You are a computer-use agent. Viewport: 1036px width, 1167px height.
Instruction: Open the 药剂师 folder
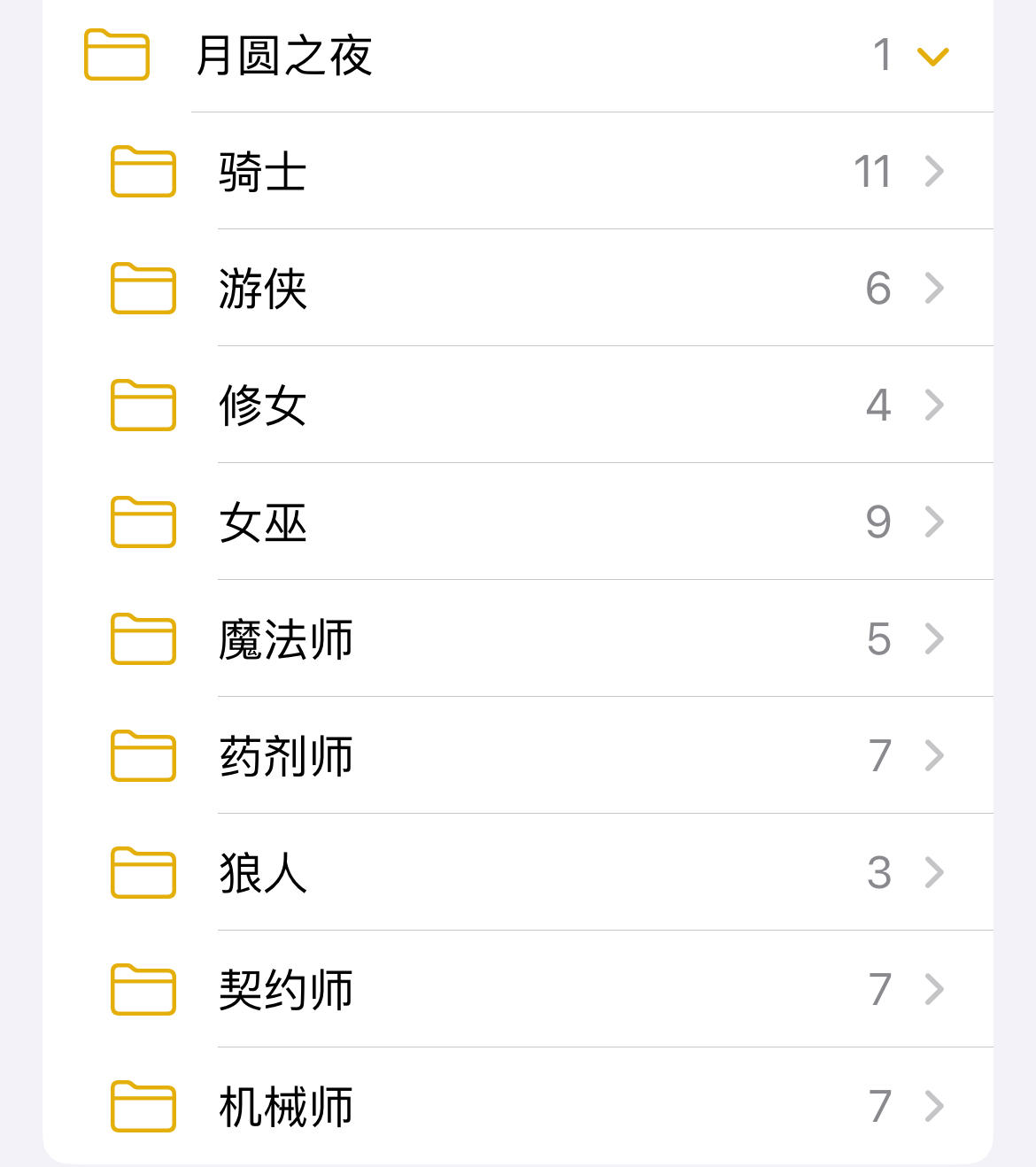point(285,756)
